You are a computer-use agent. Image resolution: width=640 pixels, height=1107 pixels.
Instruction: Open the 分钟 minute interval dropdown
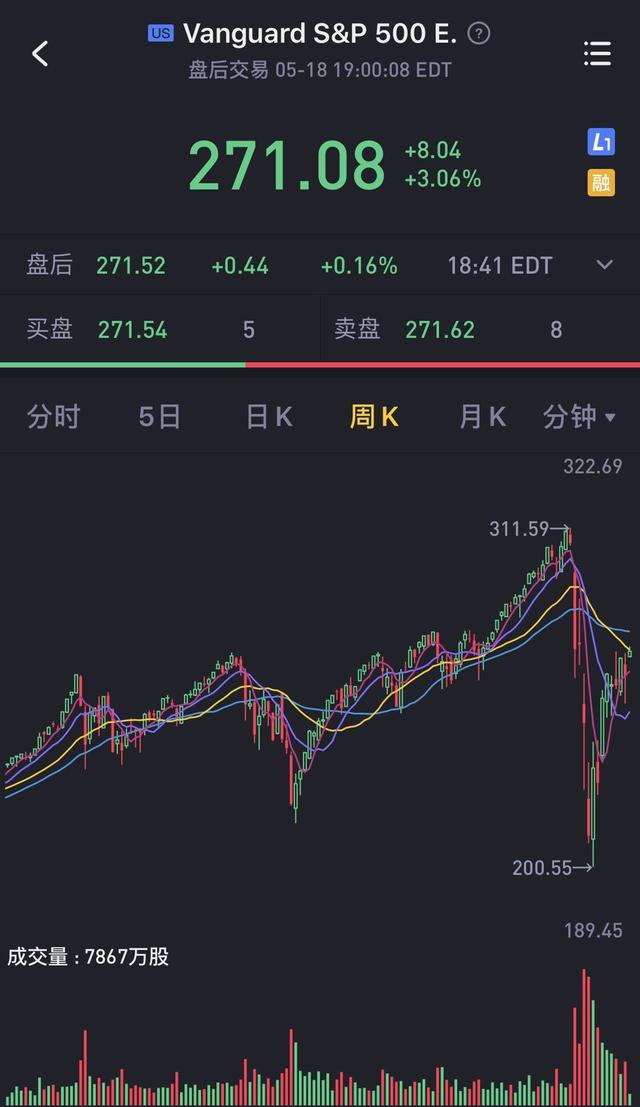click(578, 416)
